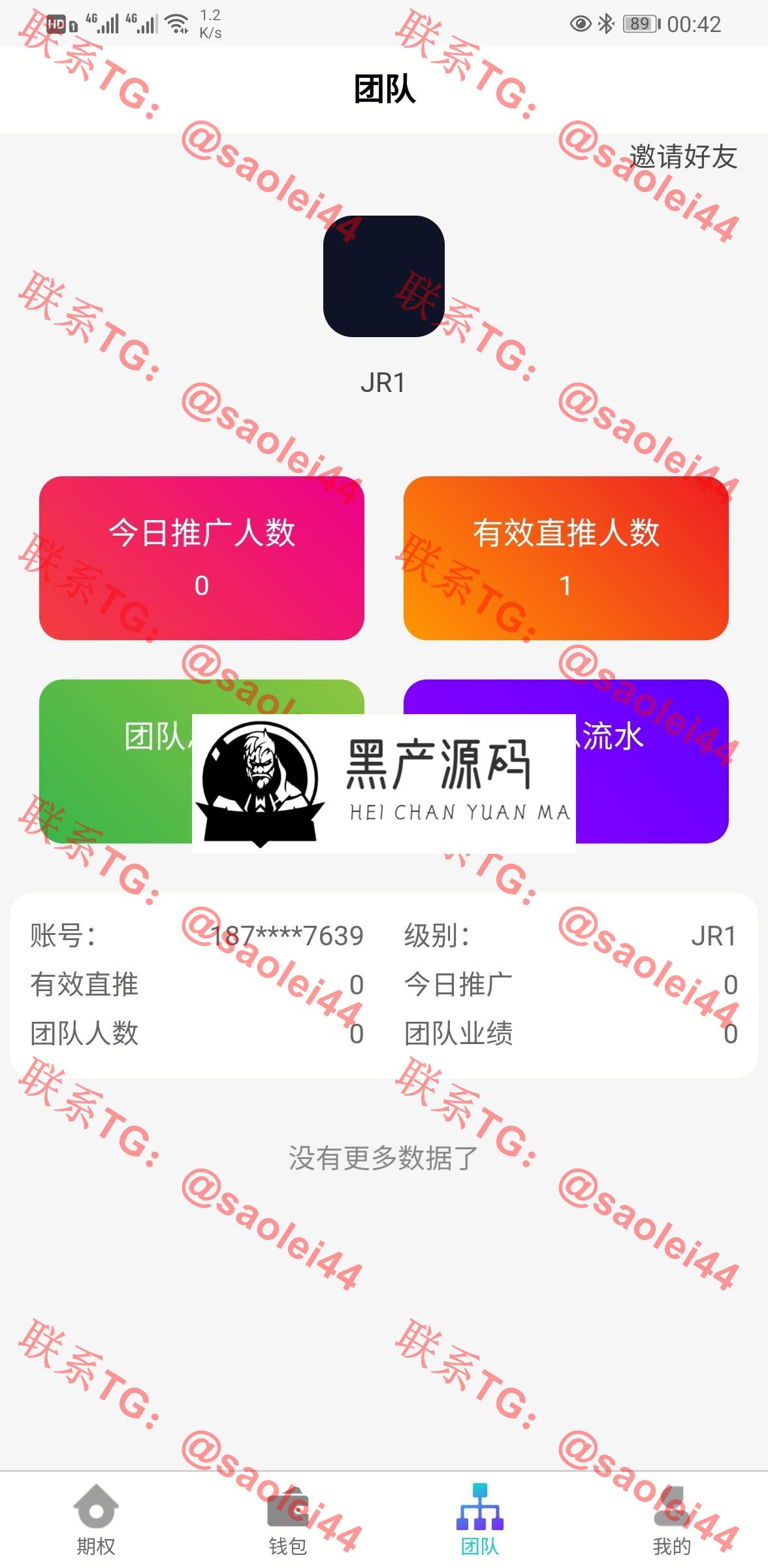The width and height of the screenshot is (768, 1568).
Task: Open the 有效直推人数 card
Action: [x=566, y=558]
